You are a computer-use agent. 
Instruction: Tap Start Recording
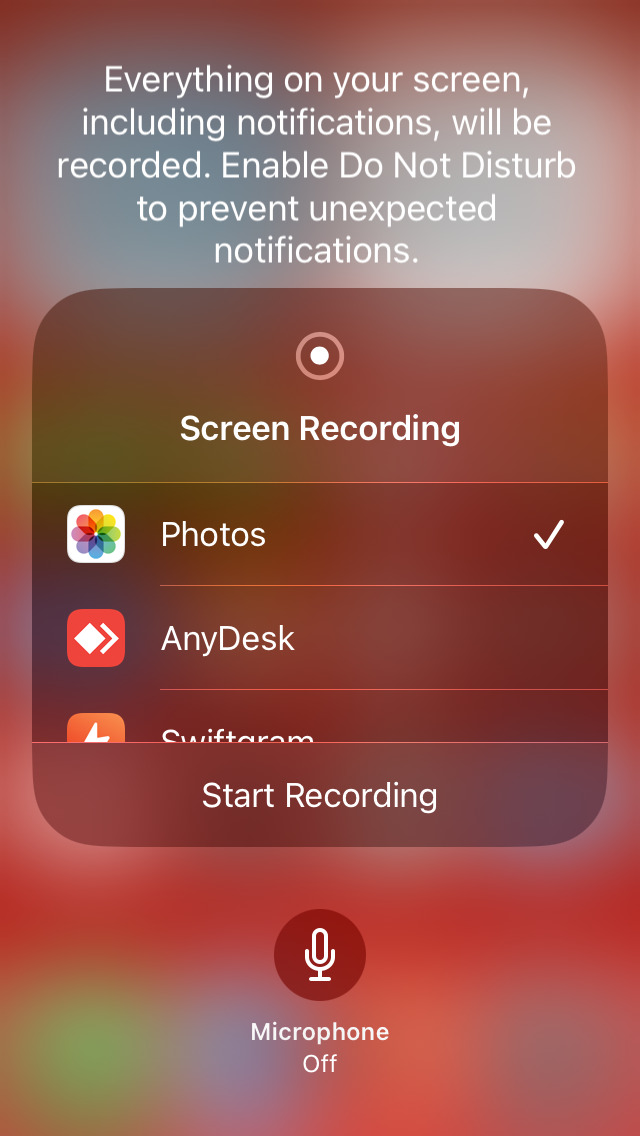tap(320, 795)
